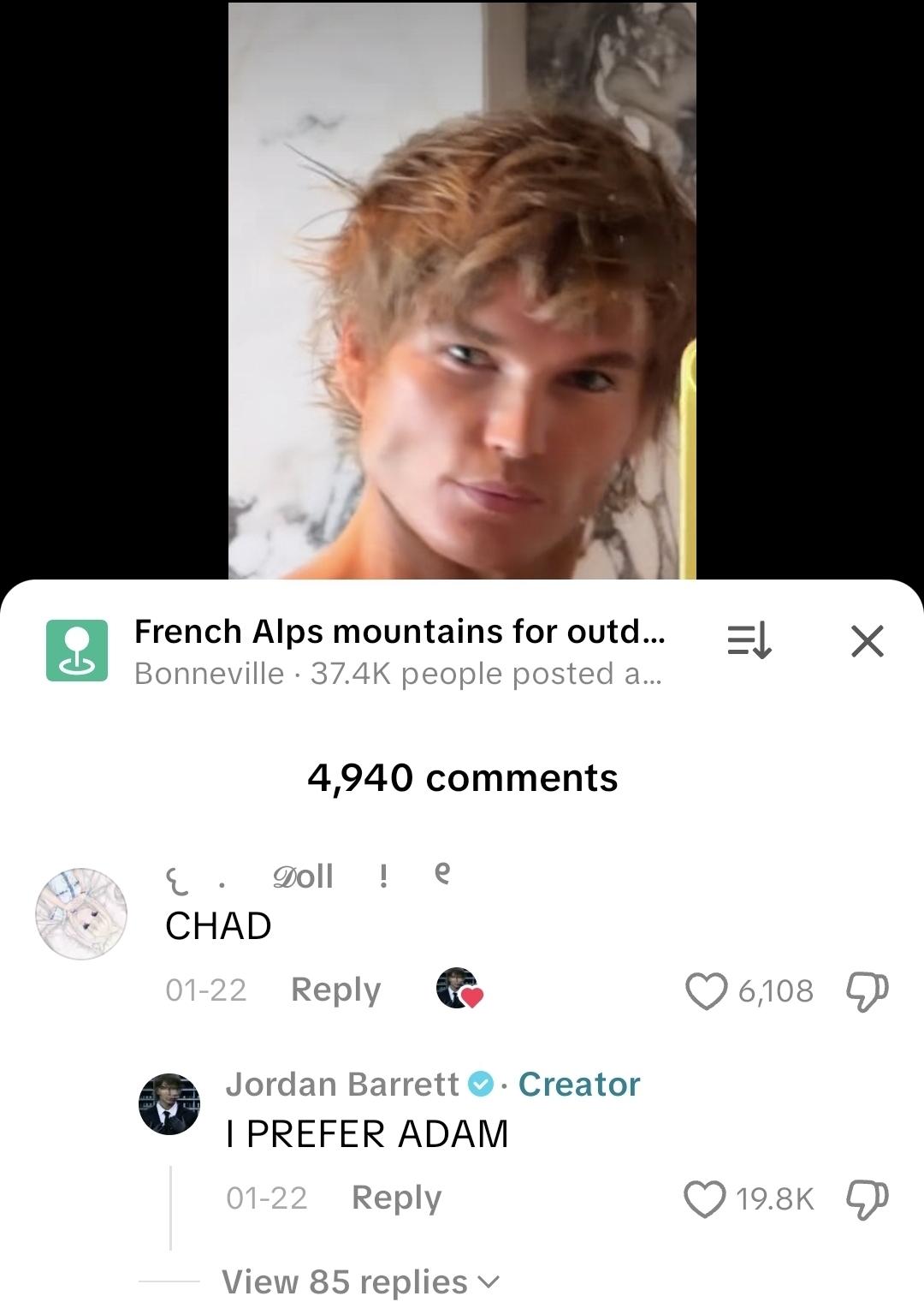Click the heart icon beside the 19.8K count
924x1302 pixels.
tap(706, 1198)
